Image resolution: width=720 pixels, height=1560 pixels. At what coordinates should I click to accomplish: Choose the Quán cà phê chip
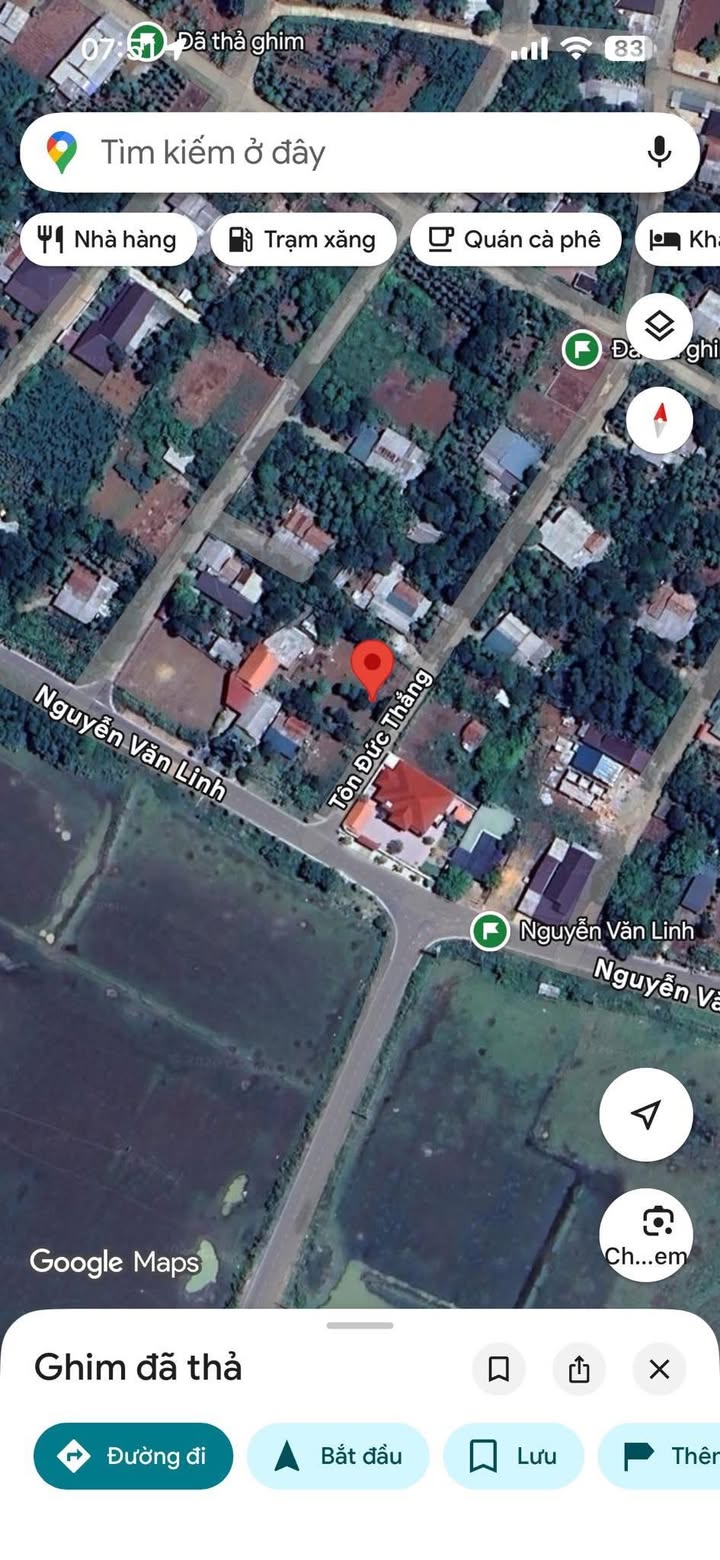pos(515,239)
